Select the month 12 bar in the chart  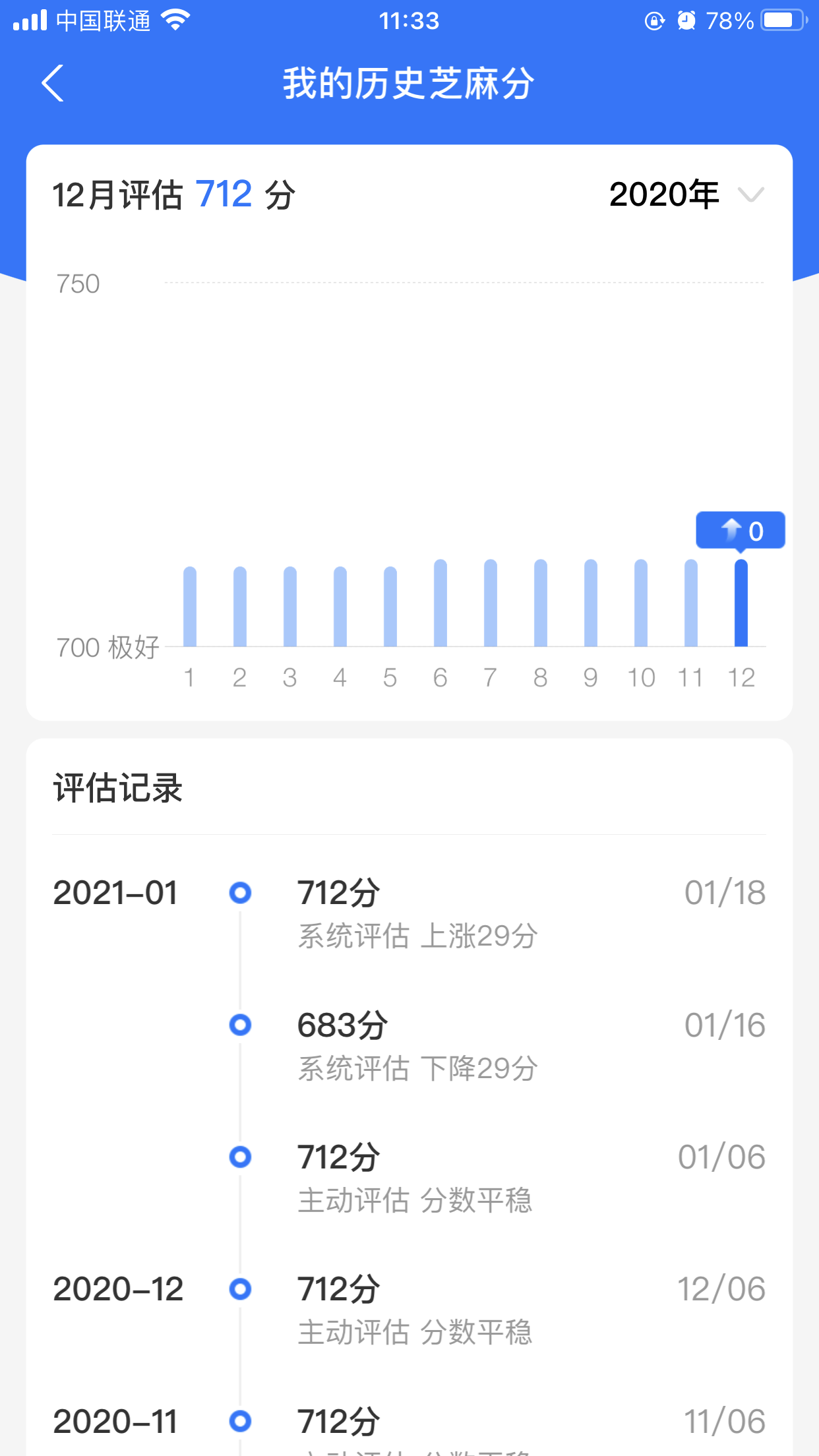click(x=741, y=603)
